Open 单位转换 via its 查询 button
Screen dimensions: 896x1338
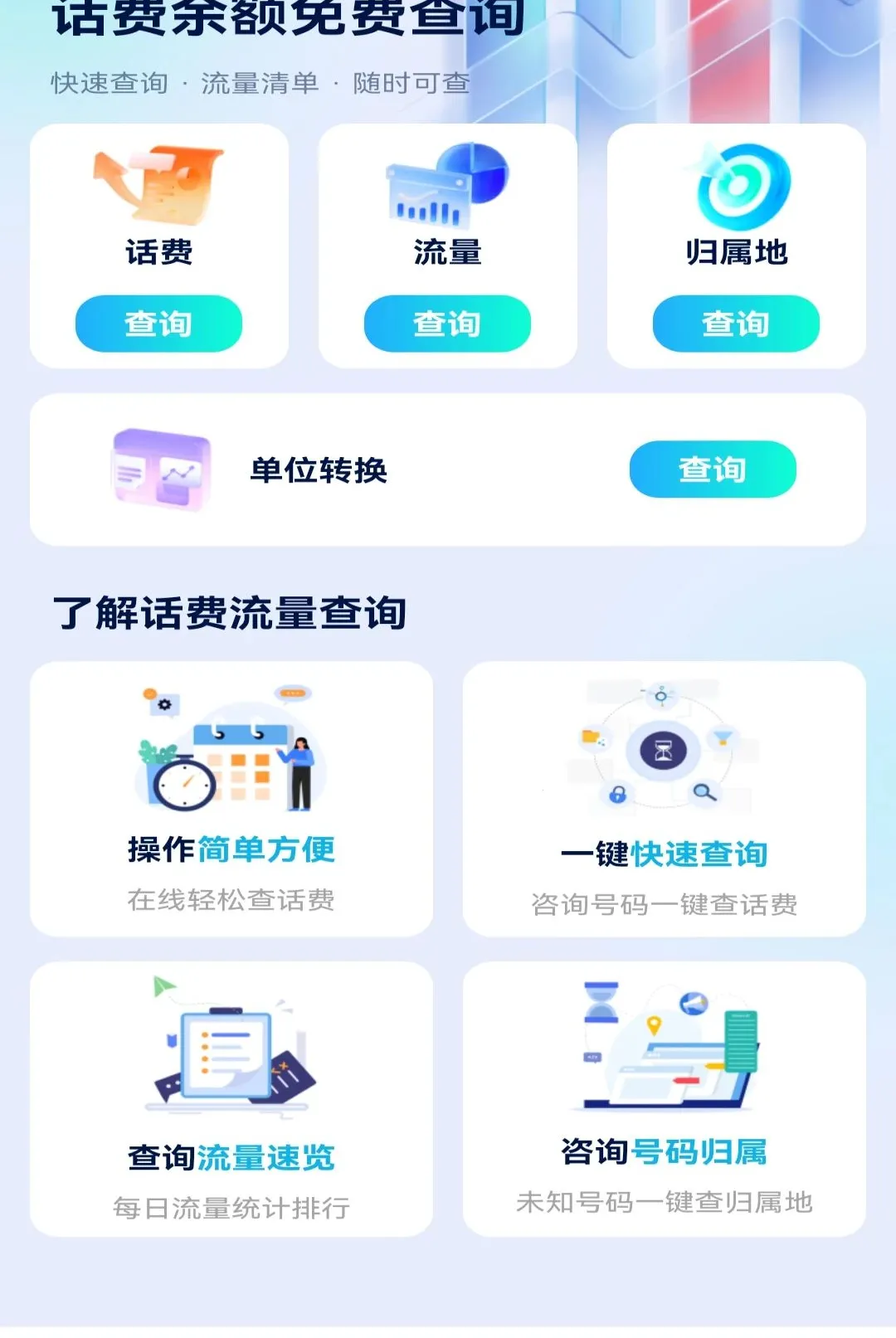pyautogui.click(x=713, y=470)
